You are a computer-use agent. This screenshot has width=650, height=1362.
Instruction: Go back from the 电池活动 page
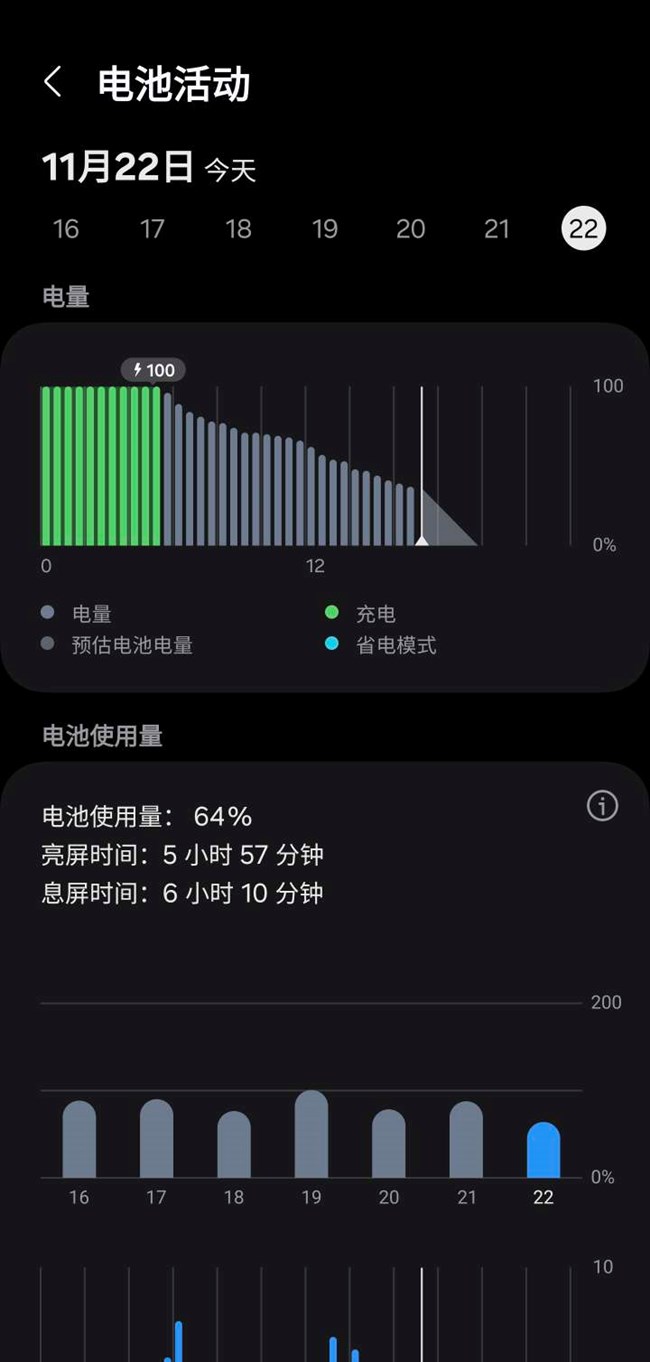pos(53,83)
